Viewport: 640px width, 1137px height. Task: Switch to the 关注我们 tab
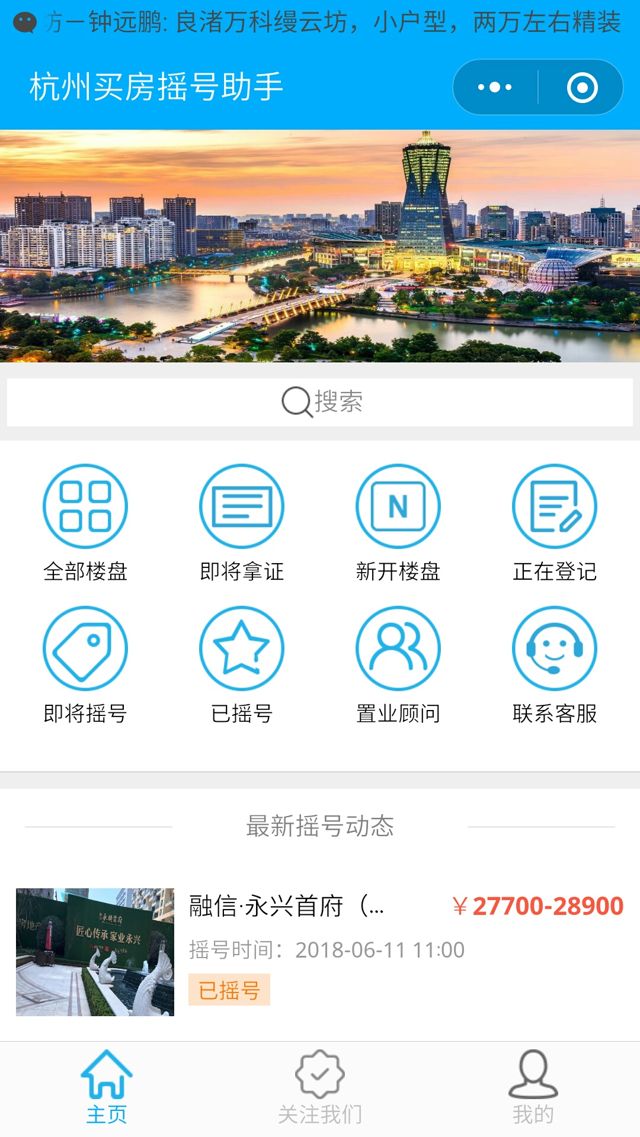(320, 1088)
